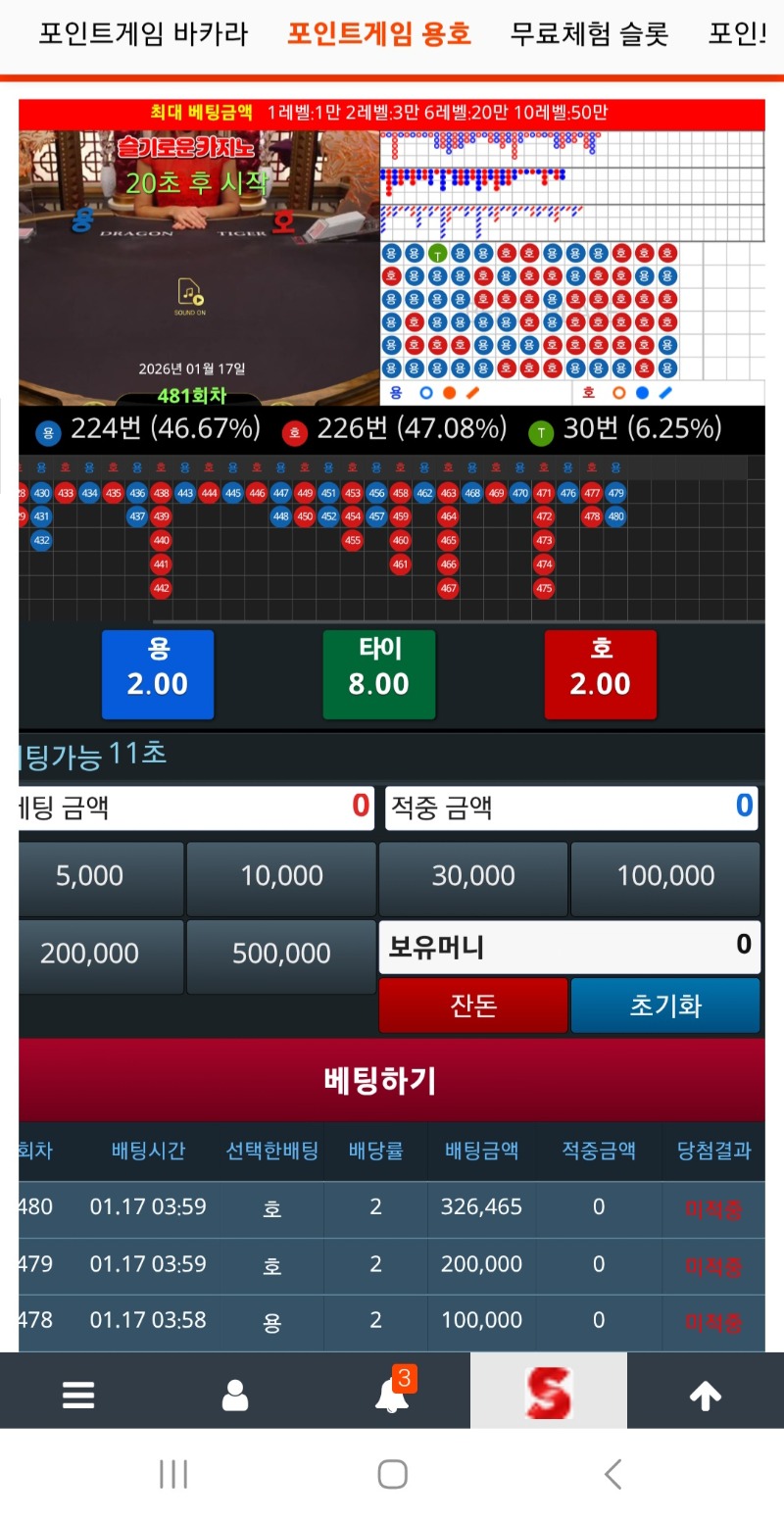Choose the 500,000 bet chip
Viewport: 784px width, 1520px height.
pyautogui.click(x=281, y=954)
